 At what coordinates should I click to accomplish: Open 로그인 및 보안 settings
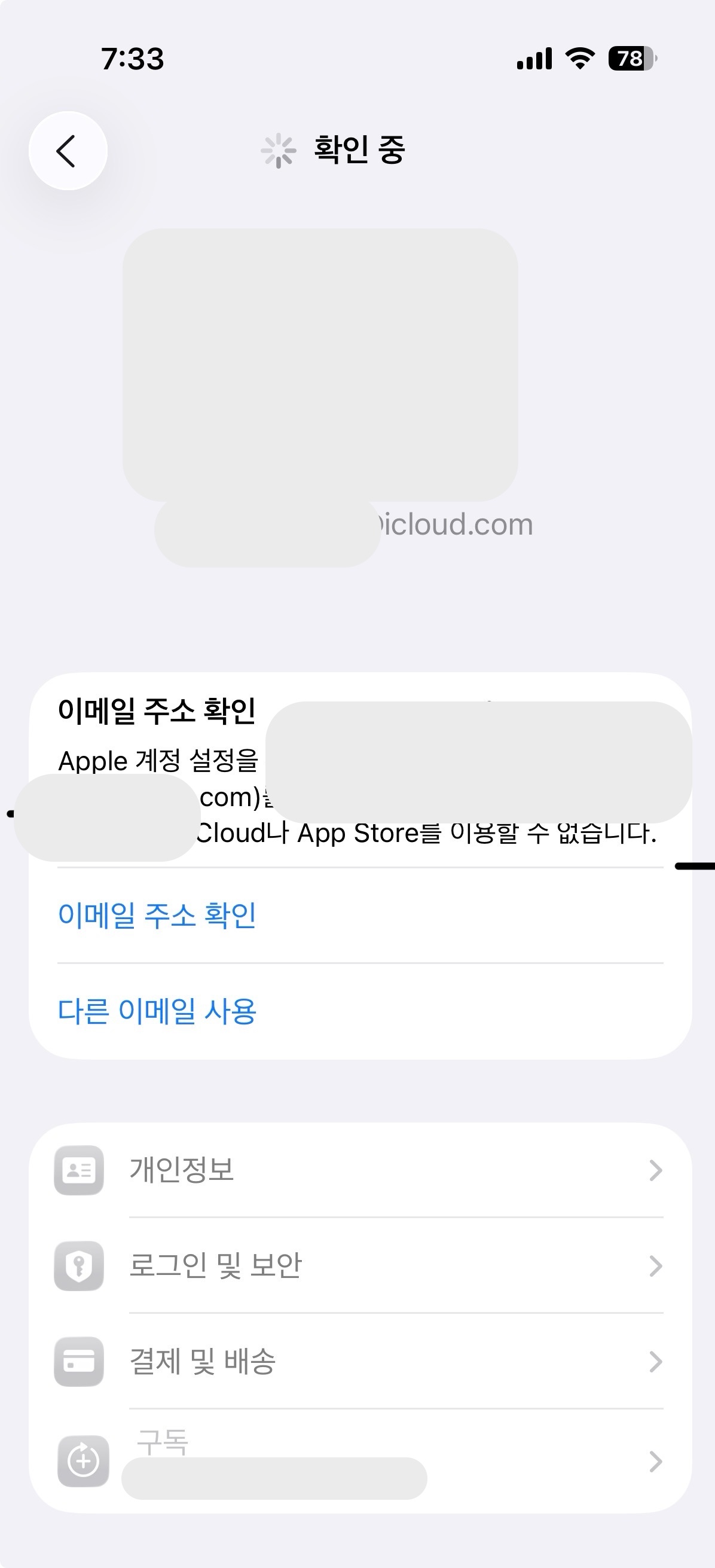(x=359, y=1265)
